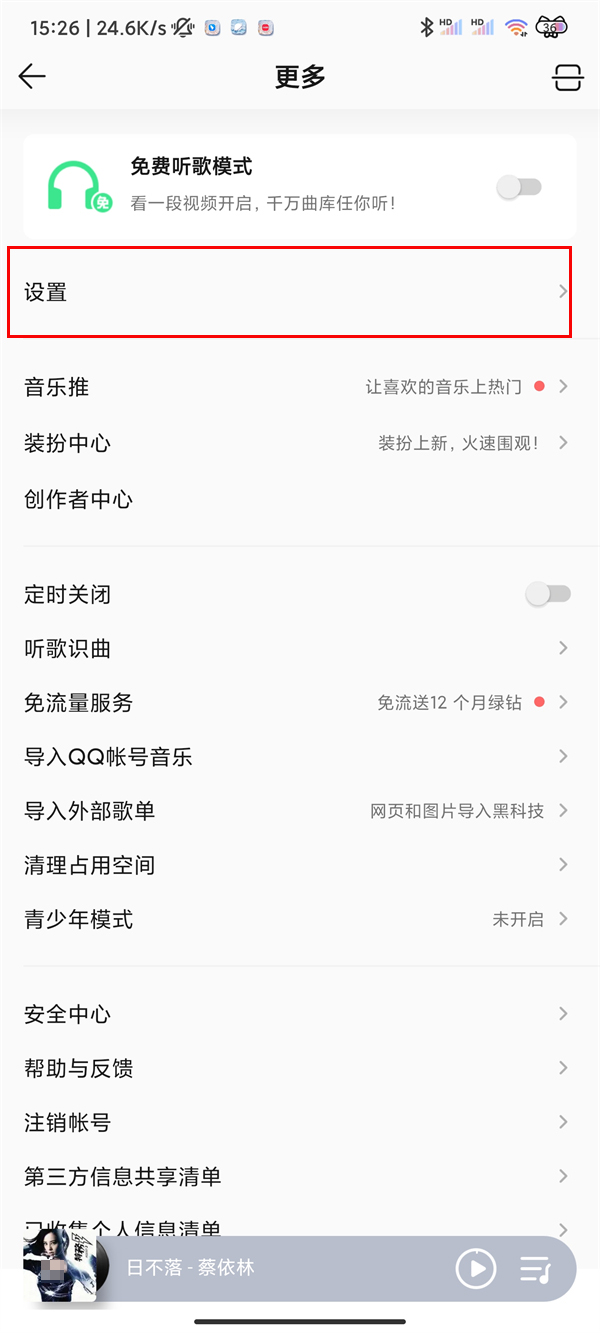This screenshot has width=600, height=1333.
Task: Open 导入外部歌单
Action: [x=290, y=811]
